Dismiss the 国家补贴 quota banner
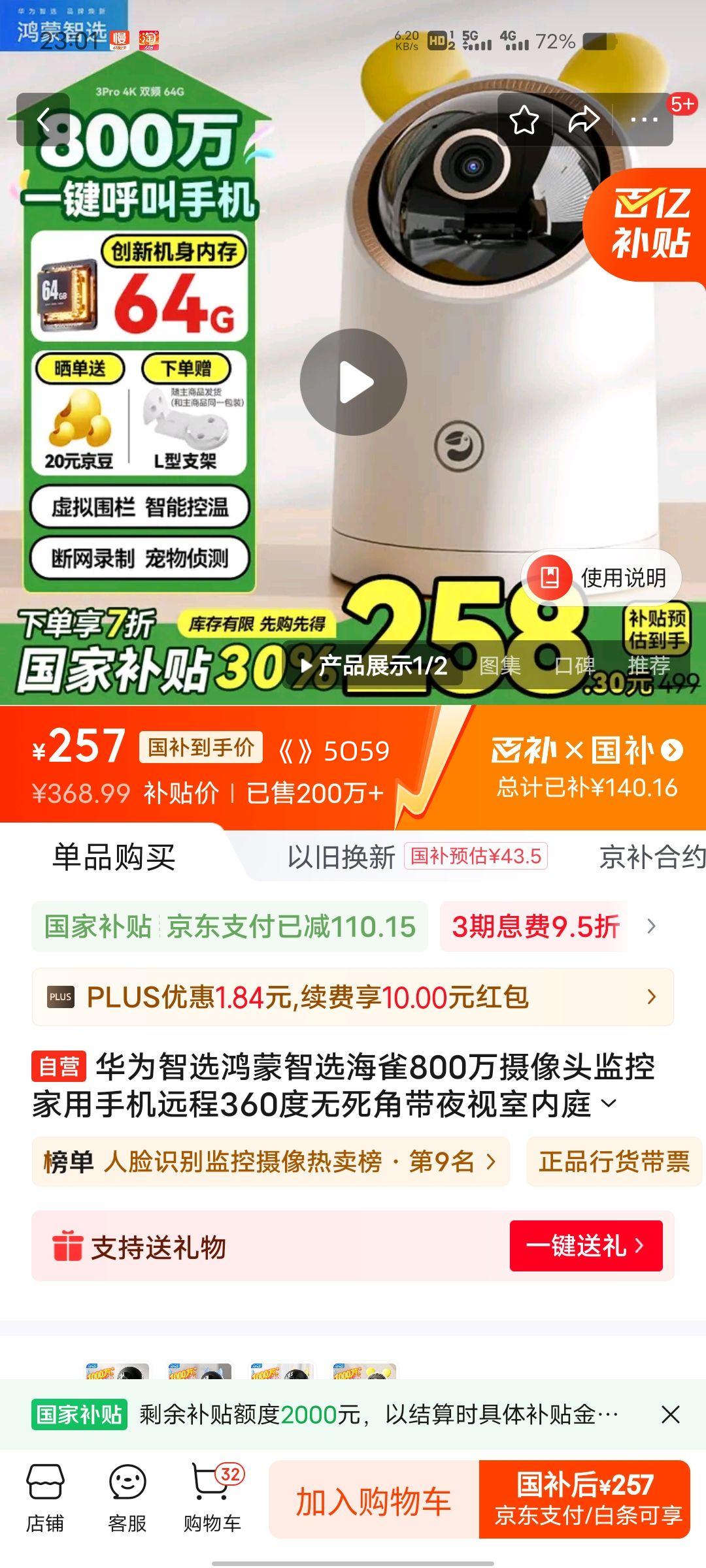The width and height of the screenshot is (706, 1568). [x=670, y=1414]
